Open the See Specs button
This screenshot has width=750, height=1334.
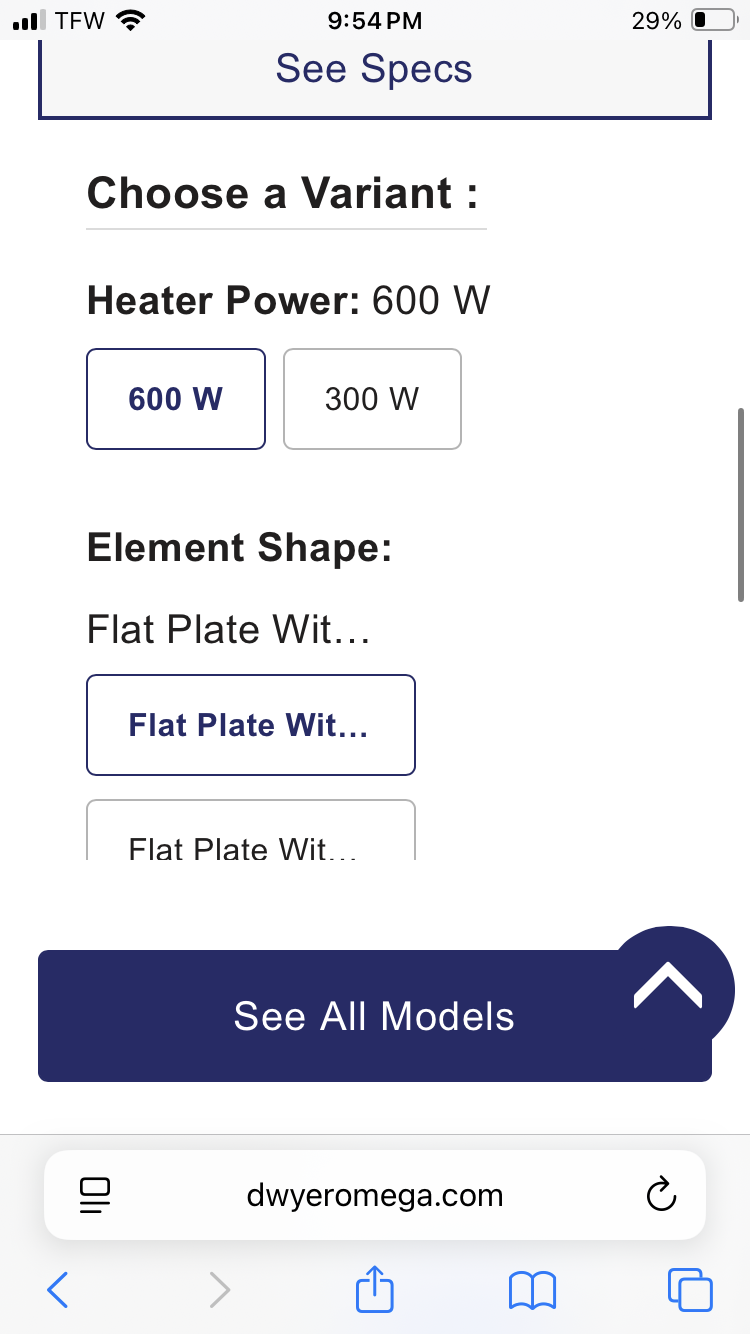click(374, 70)
